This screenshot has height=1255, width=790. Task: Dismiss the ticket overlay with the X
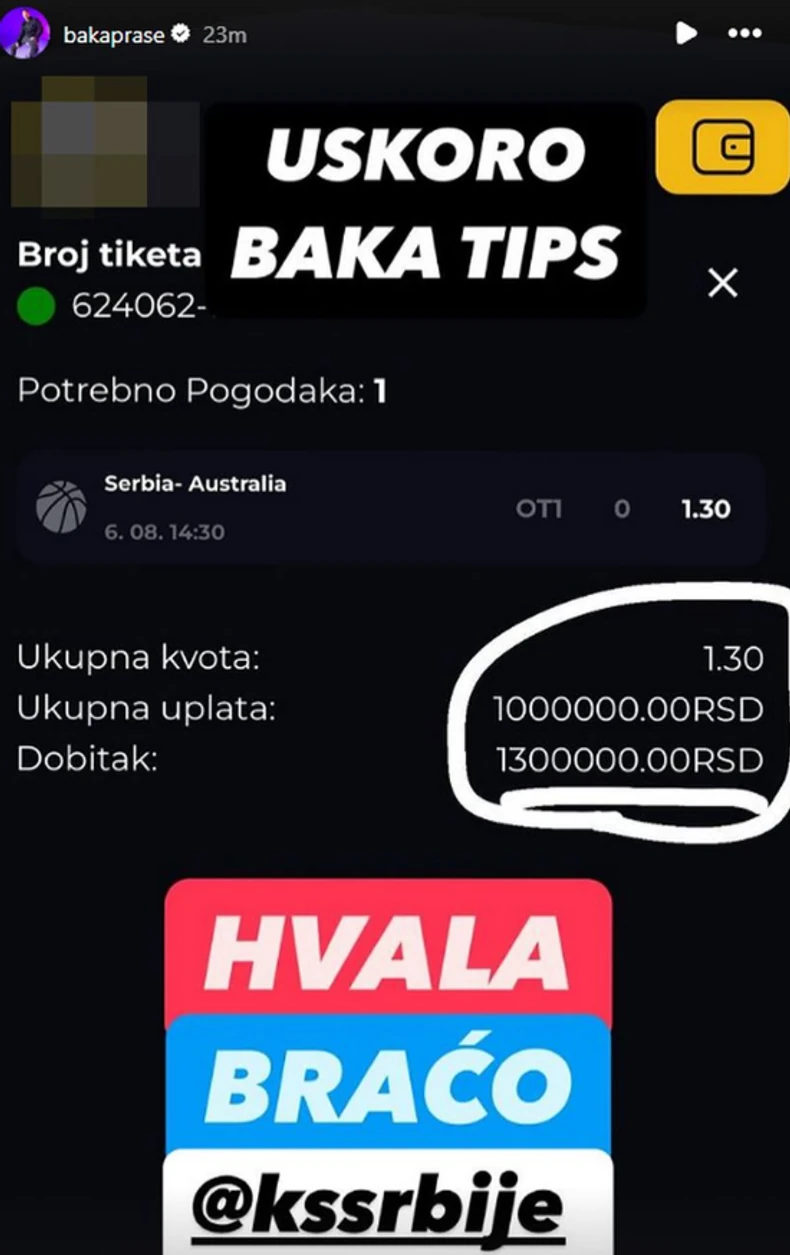tap(723, 284)
